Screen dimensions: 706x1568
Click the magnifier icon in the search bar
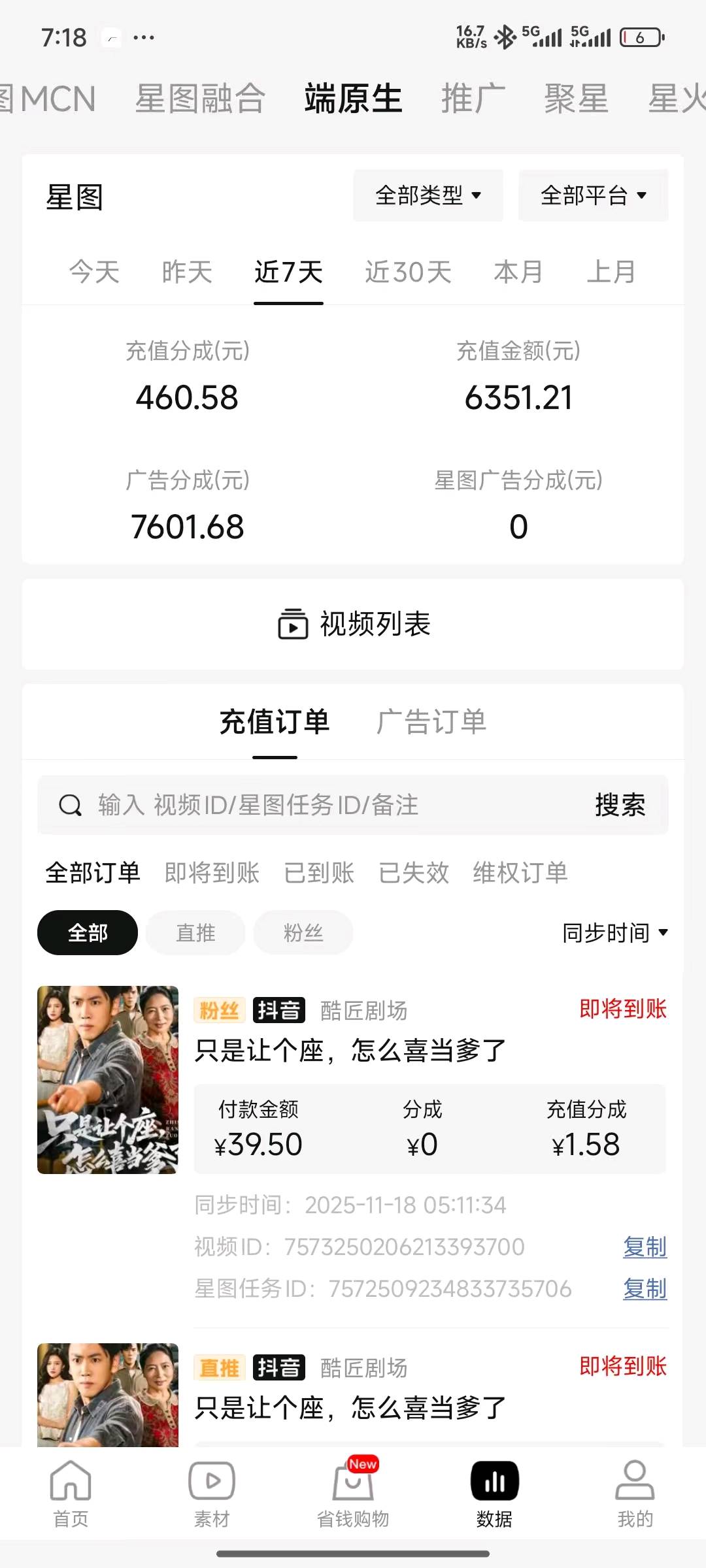tap(69, 806)
